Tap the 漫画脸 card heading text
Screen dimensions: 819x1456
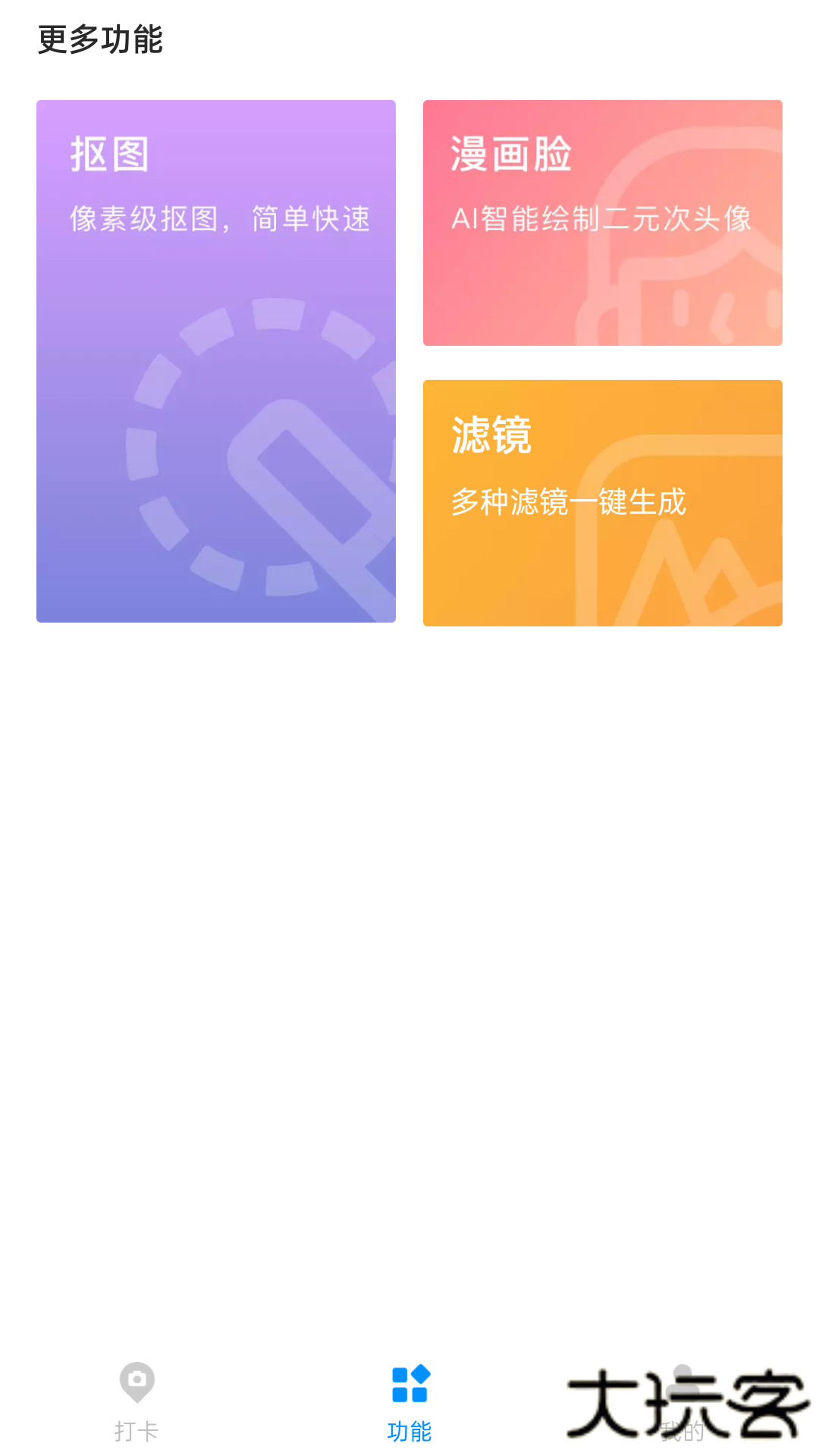coord(511,155)
